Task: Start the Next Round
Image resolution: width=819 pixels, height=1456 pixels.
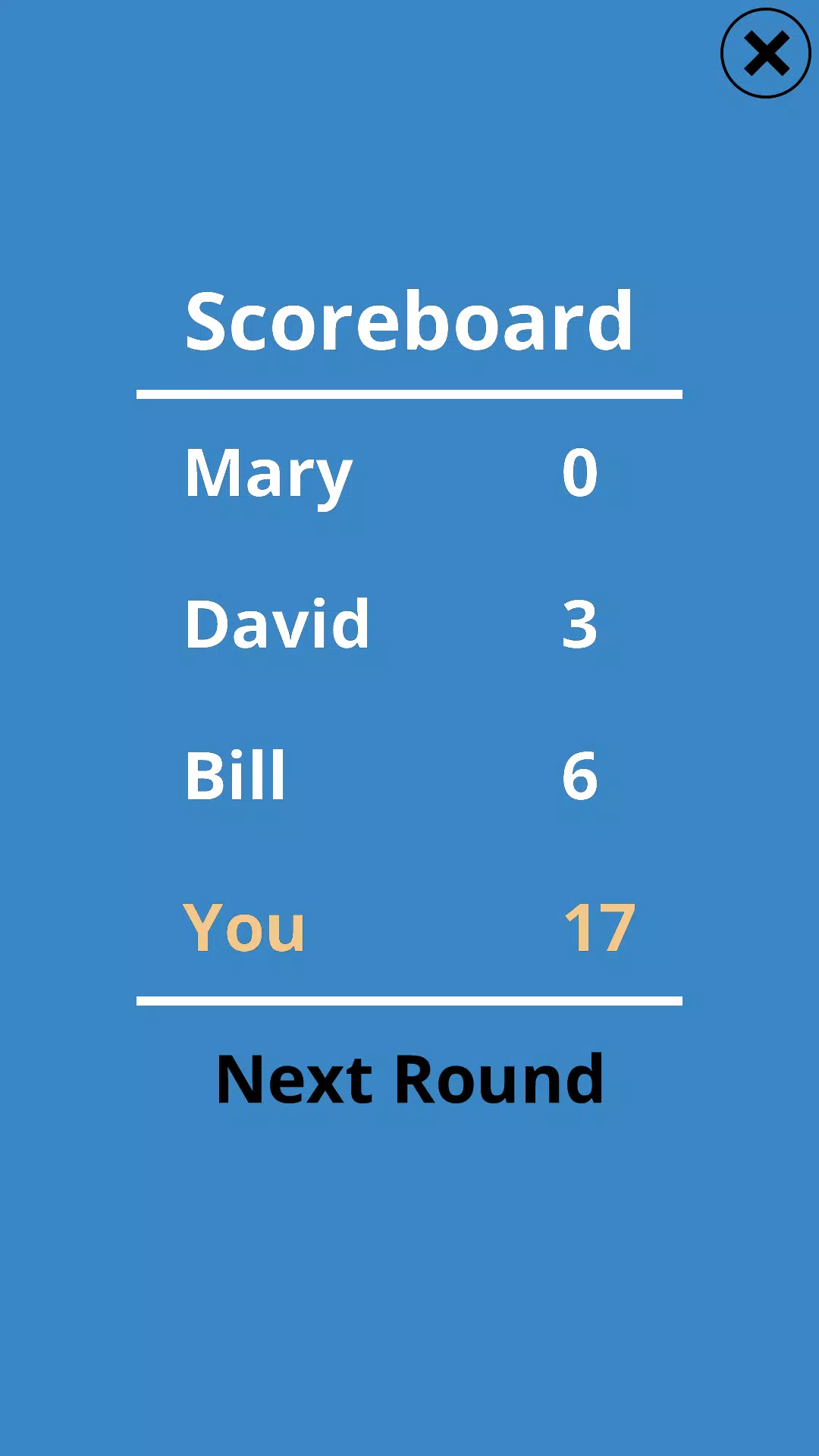Action: pos(409,1079)
